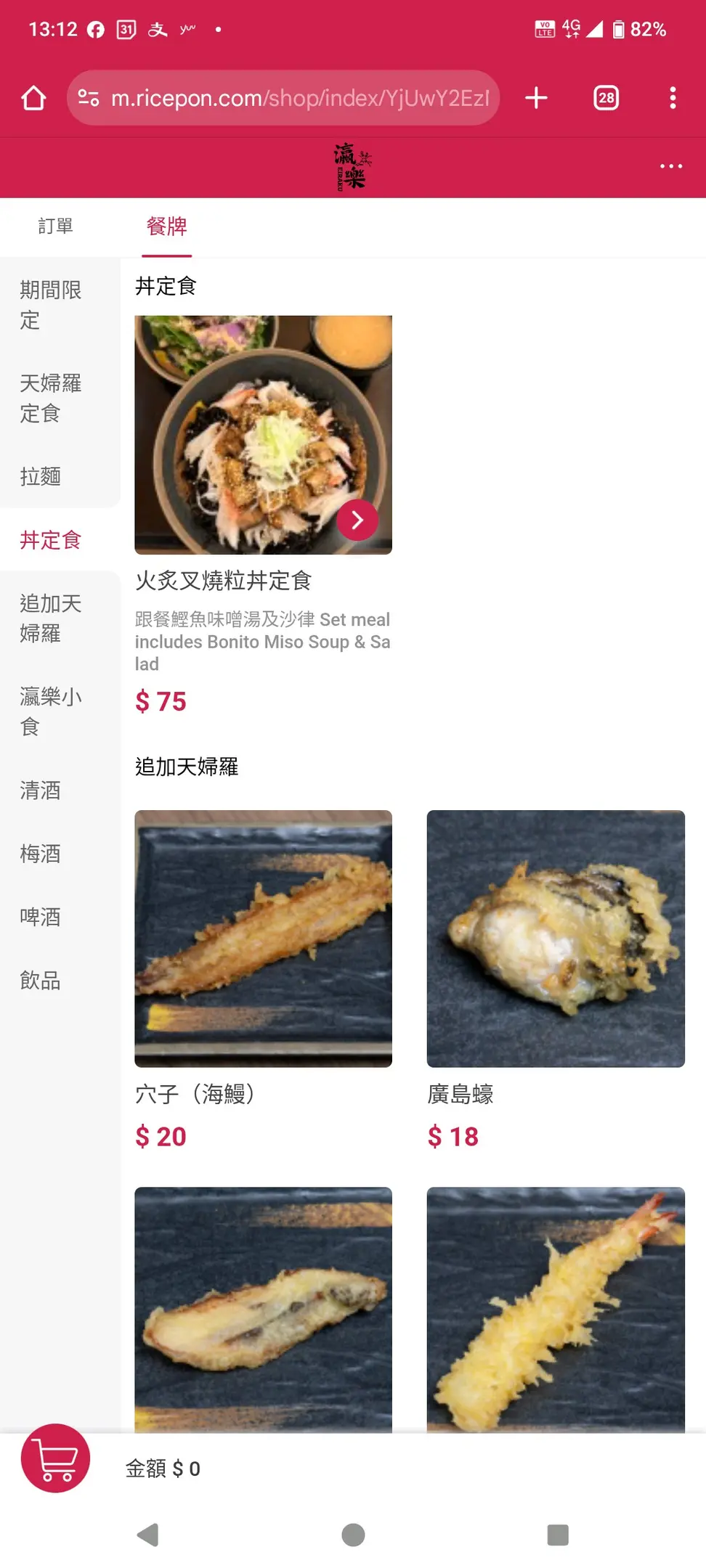This screenshot has height=1568, width=706.
Task: Switch to the 訂單 tab
Action: tap(56, 226)
